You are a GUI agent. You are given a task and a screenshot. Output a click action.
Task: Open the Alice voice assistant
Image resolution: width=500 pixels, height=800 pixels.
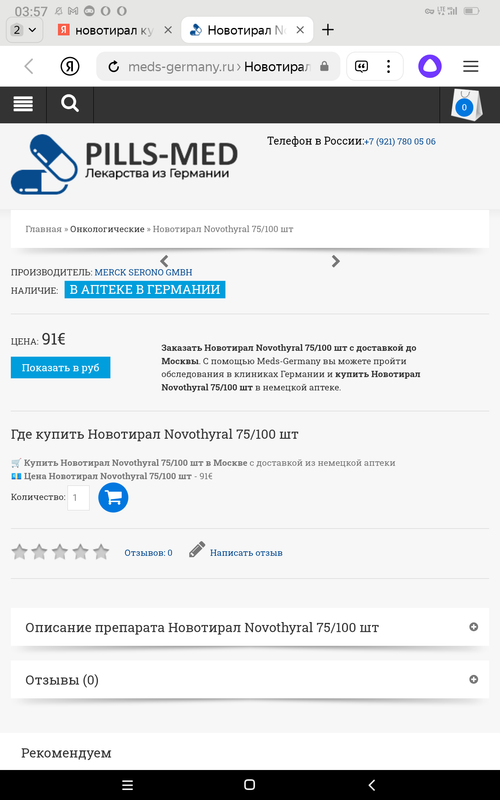(x=430, y=66)
